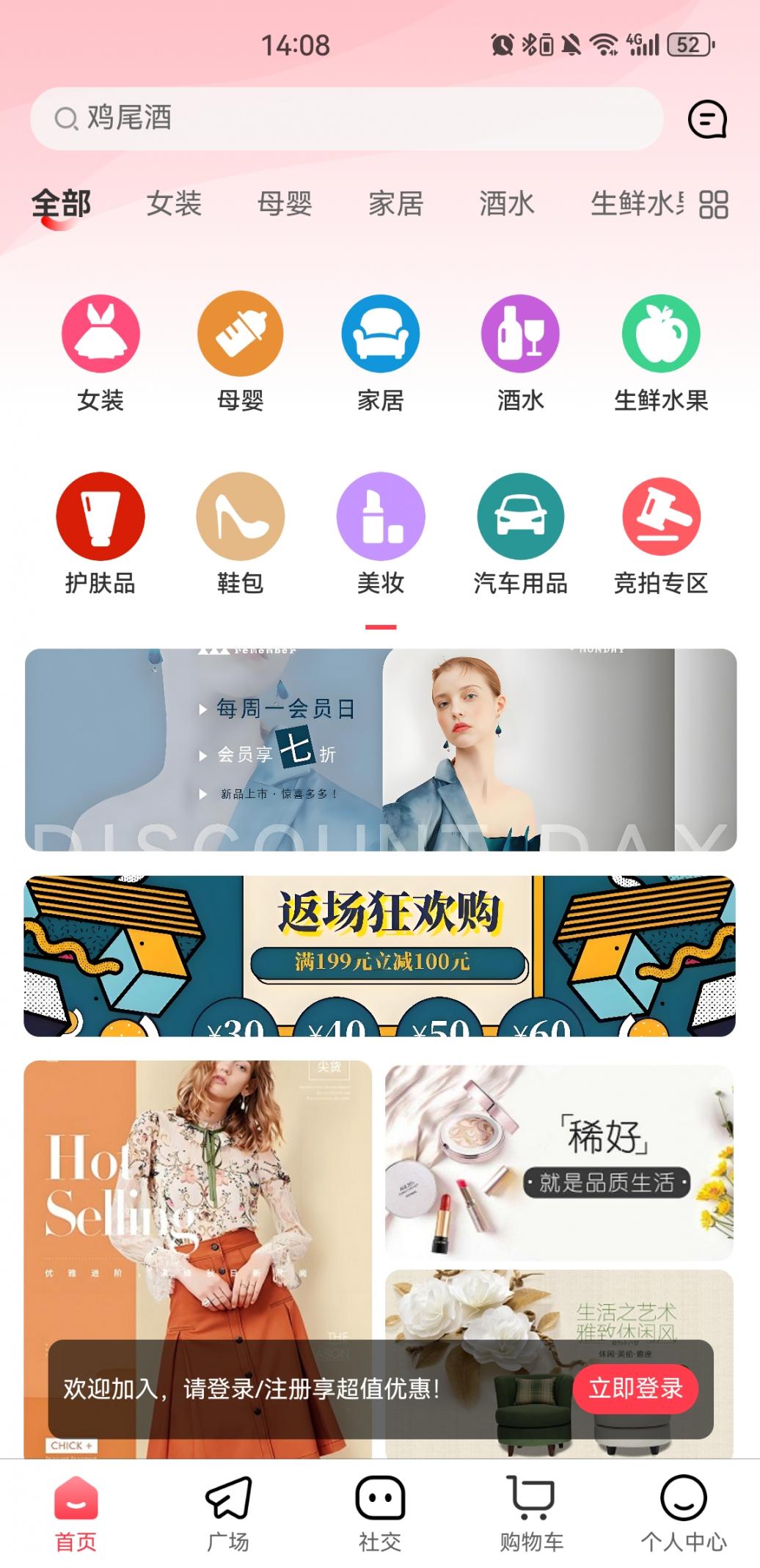Open the 稀好 就是品质生活 card
Image resolution: width=760 pixels, height=1568 pixels.
(x=558, y=1162)
